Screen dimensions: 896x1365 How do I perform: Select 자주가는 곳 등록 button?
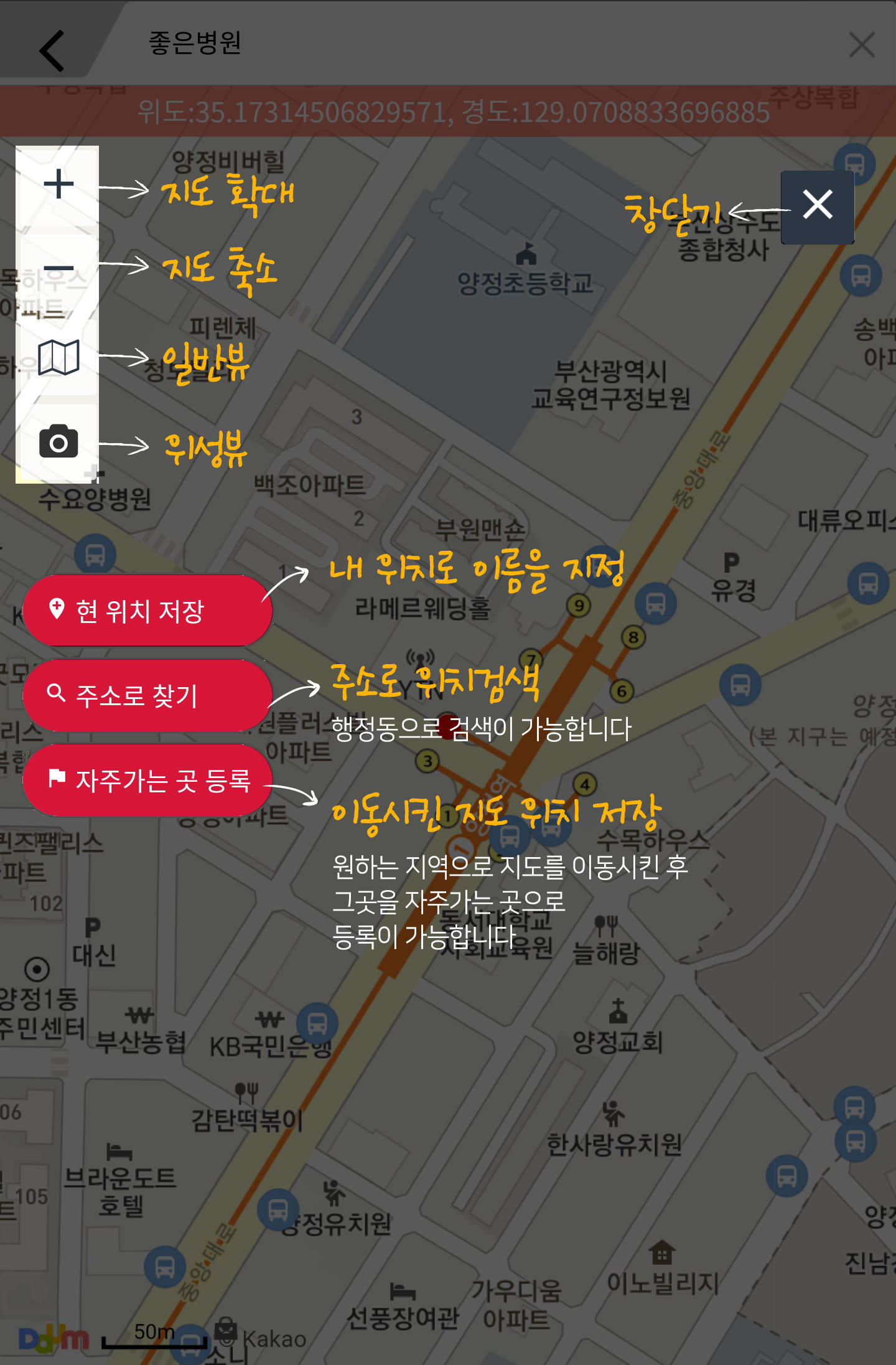click(x=147, y=780)
